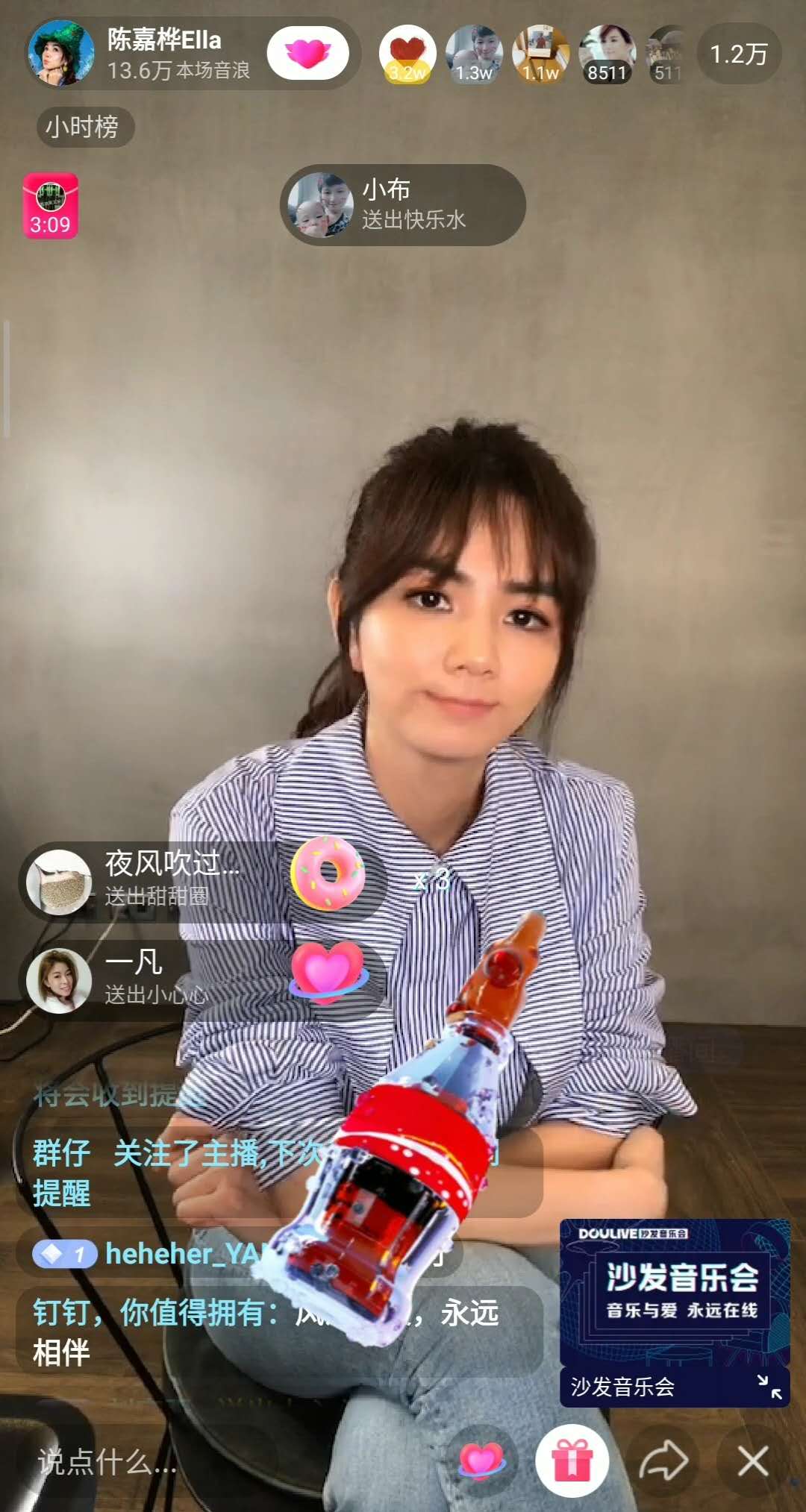Viewport: 806px width, 1512px height.
Task: Open gifter 一凡's avatar
Action: coord(59,980)
